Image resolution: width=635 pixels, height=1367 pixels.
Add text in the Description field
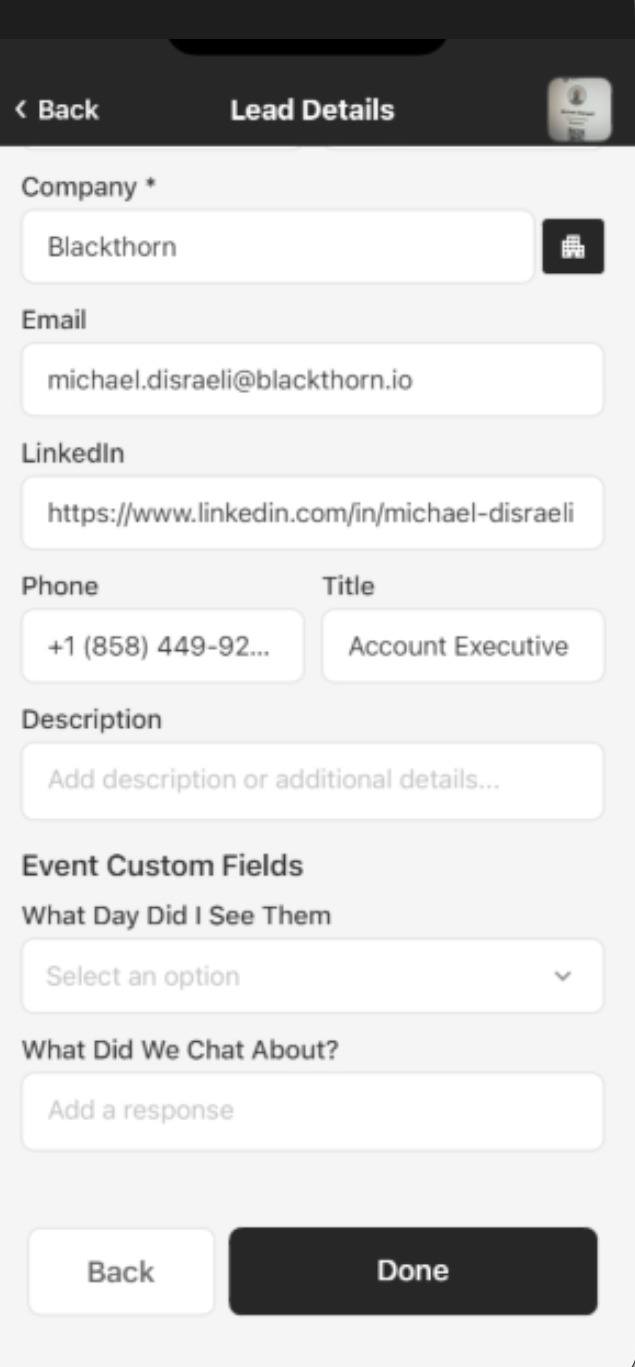tap(312, 780)
